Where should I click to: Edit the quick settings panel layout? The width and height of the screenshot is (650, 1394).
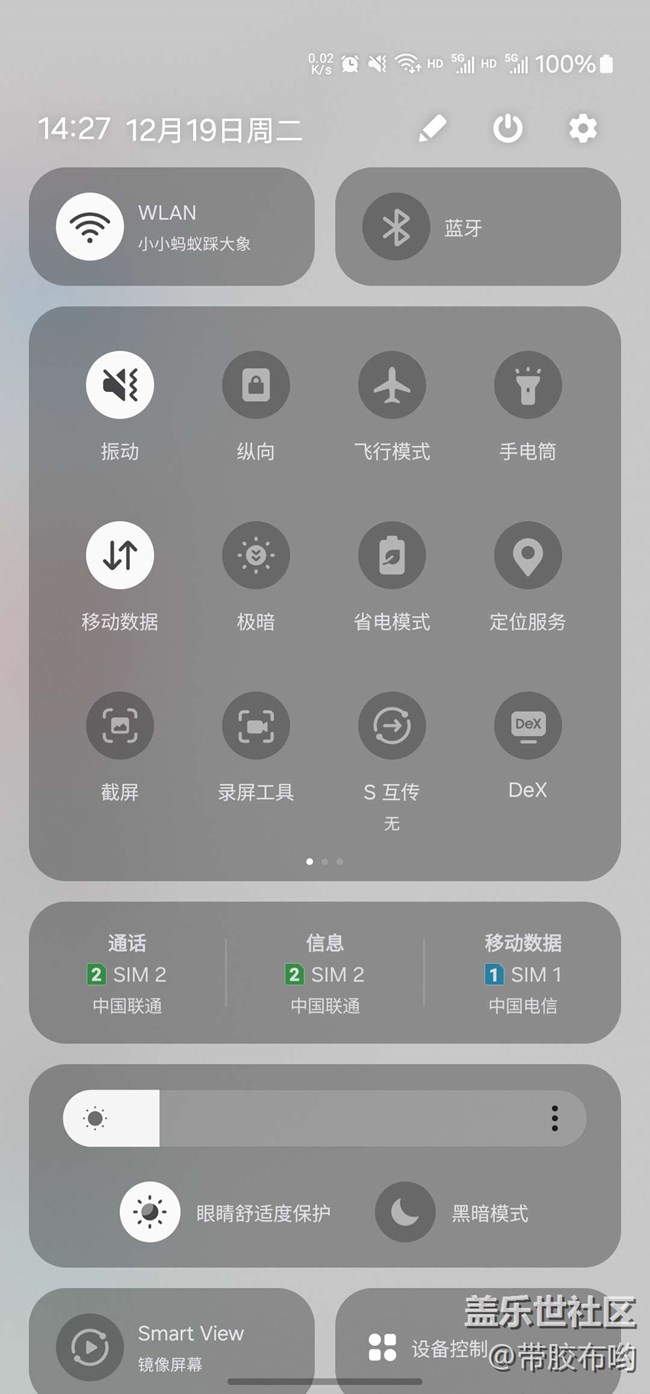432,128
